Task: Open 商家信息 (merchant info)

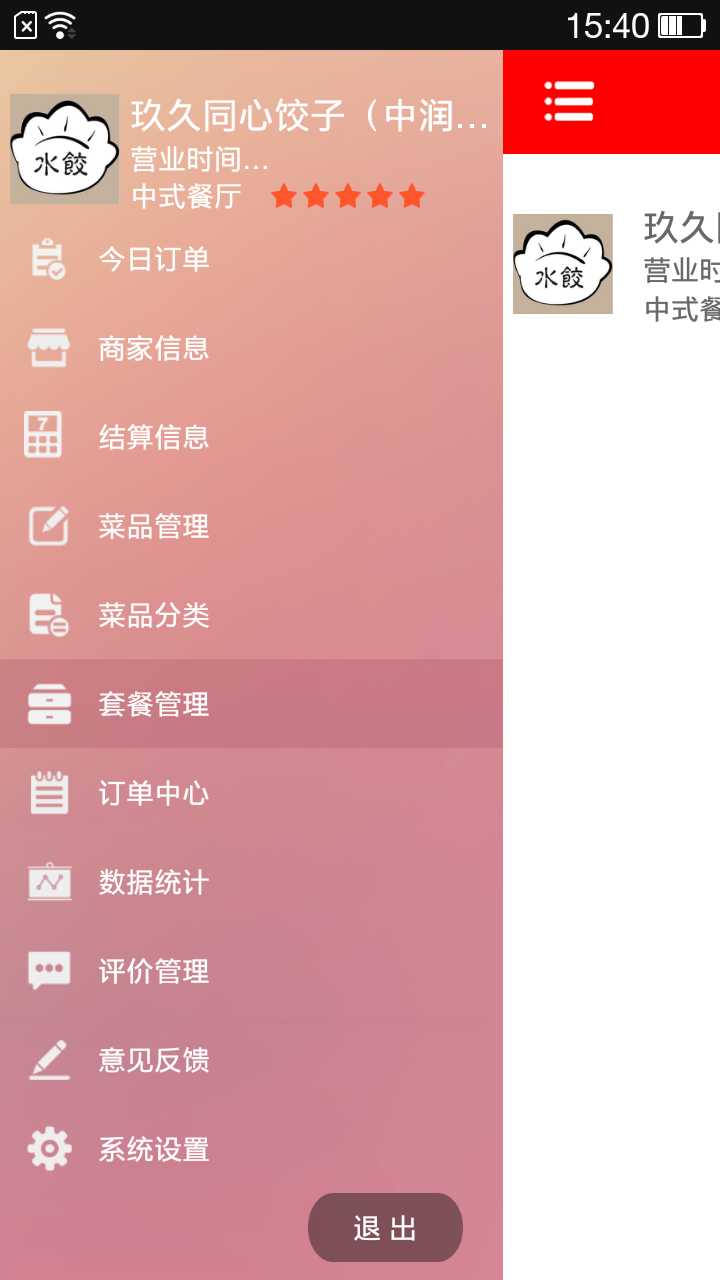Action: tap(153, 349)
